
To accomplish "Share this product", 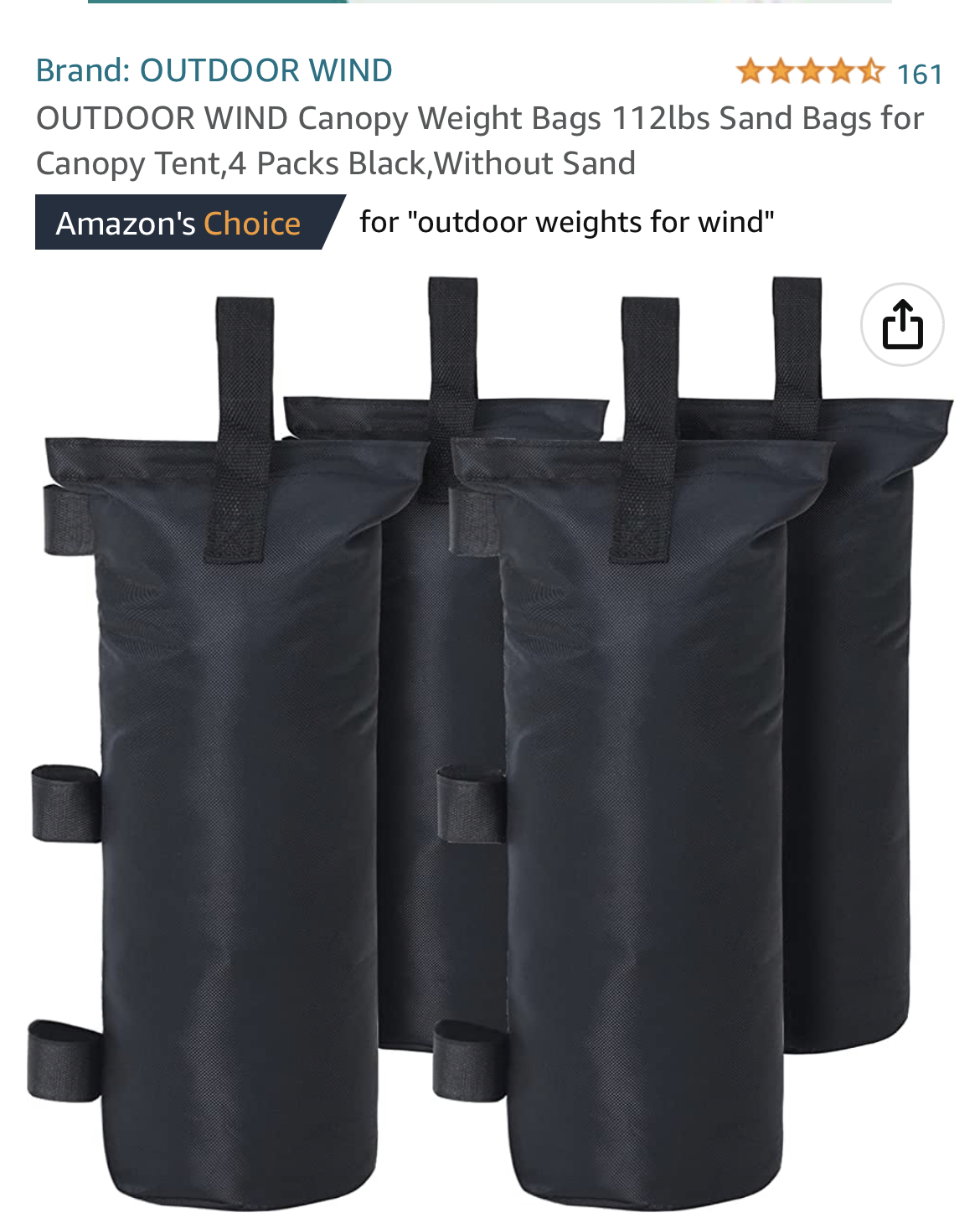I will coord(902,325).
